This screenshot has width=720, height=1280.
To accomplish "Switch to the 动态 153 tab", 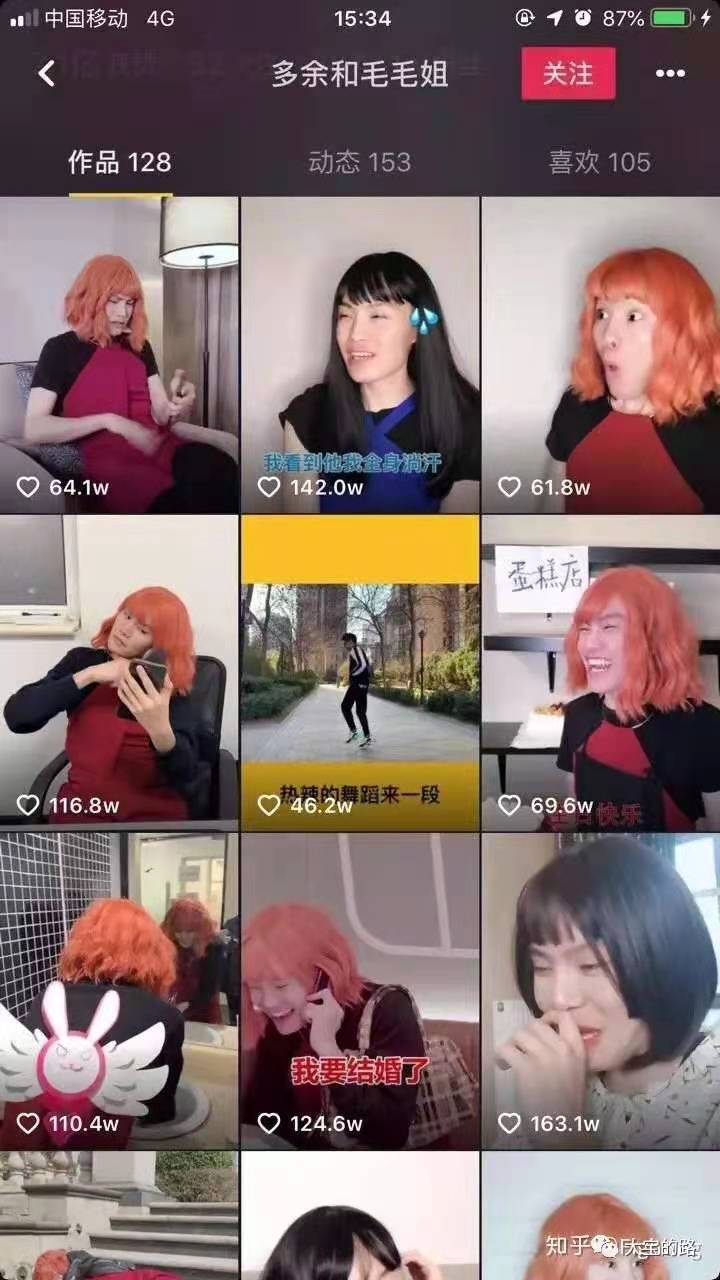I will pyautogui.click(x=359, y=162).
